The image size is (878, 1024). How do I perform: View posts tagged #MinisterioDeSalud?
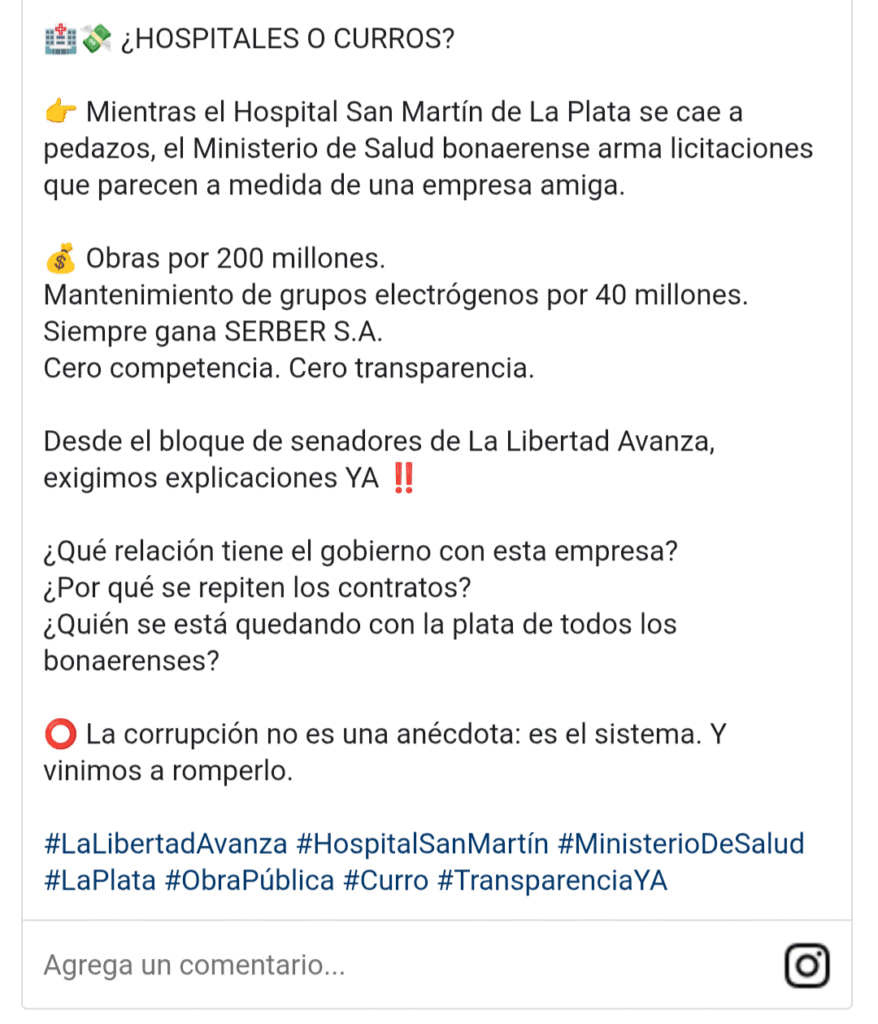(680, 843)
